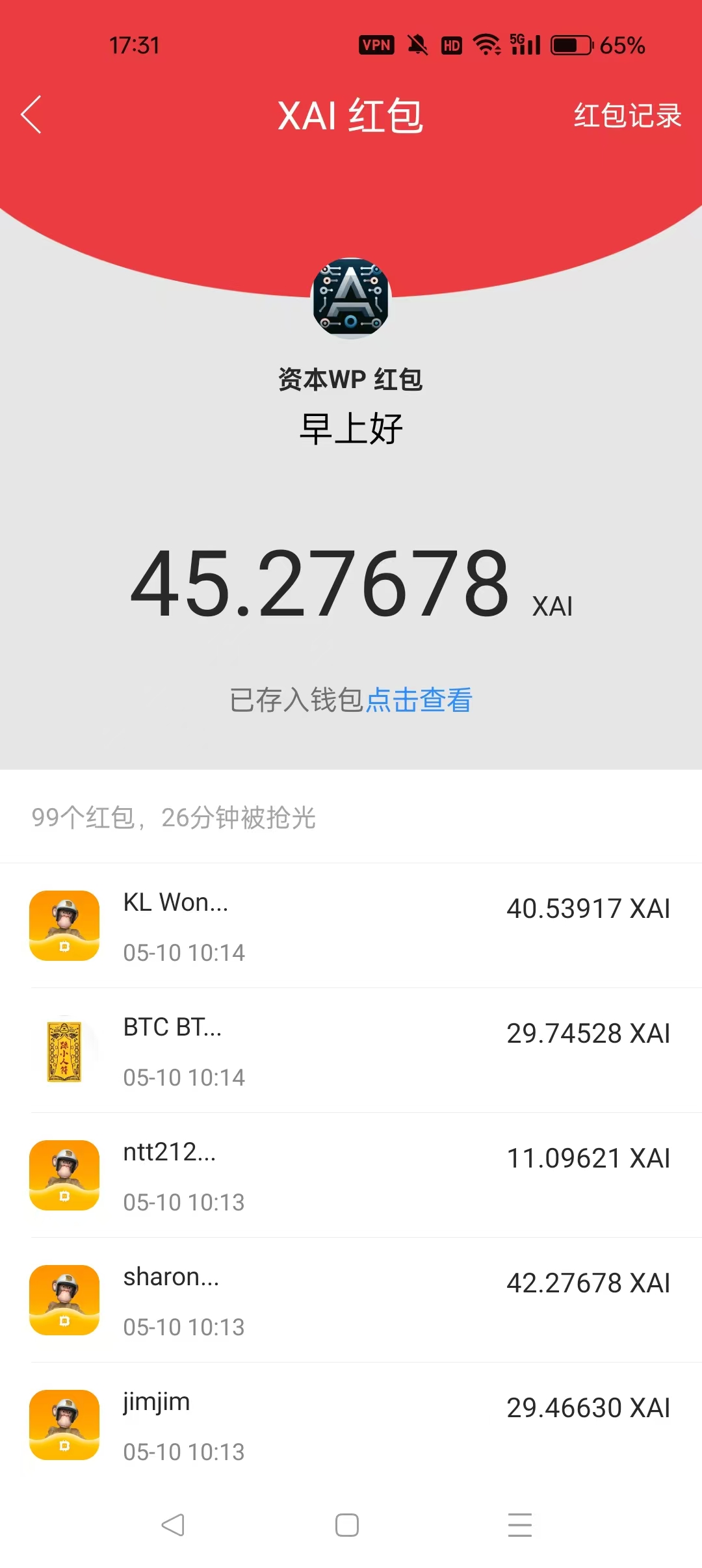Open the system recent apps menu
The width and height of the screenshot is (702, 1568).
point(519,1524)
